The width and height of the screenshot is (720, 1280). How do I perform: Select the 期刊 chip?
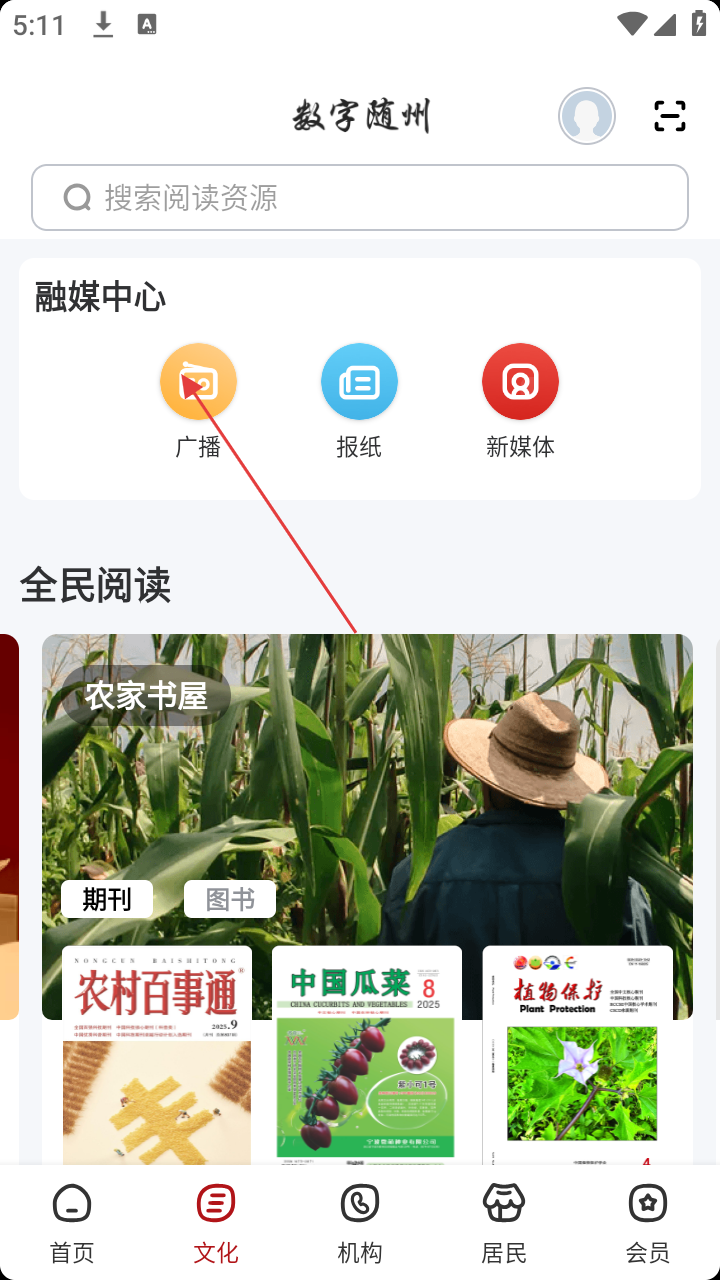click(x=107, y=899)
